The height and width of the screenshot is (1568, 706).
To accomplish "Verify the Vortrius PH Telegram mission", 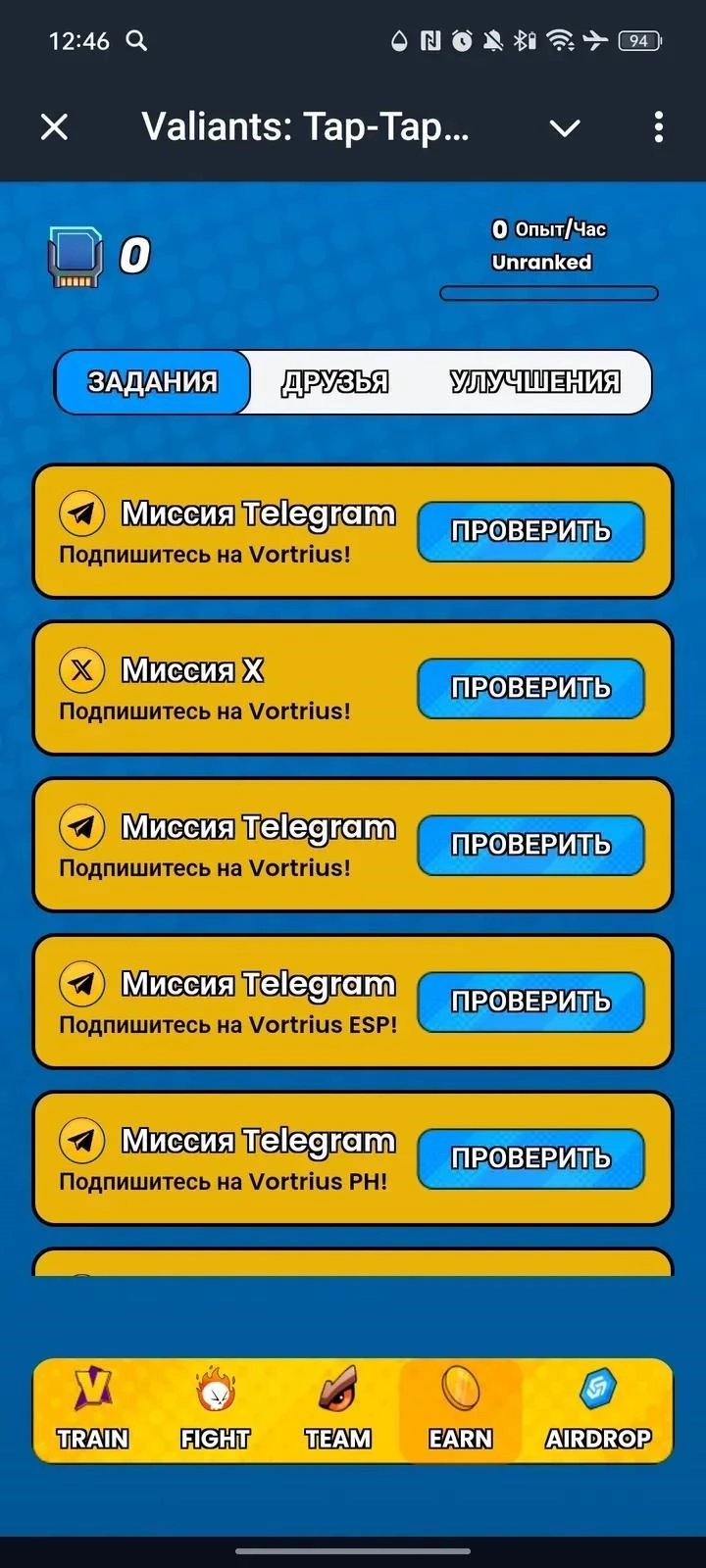I will tap(530, 1158).
